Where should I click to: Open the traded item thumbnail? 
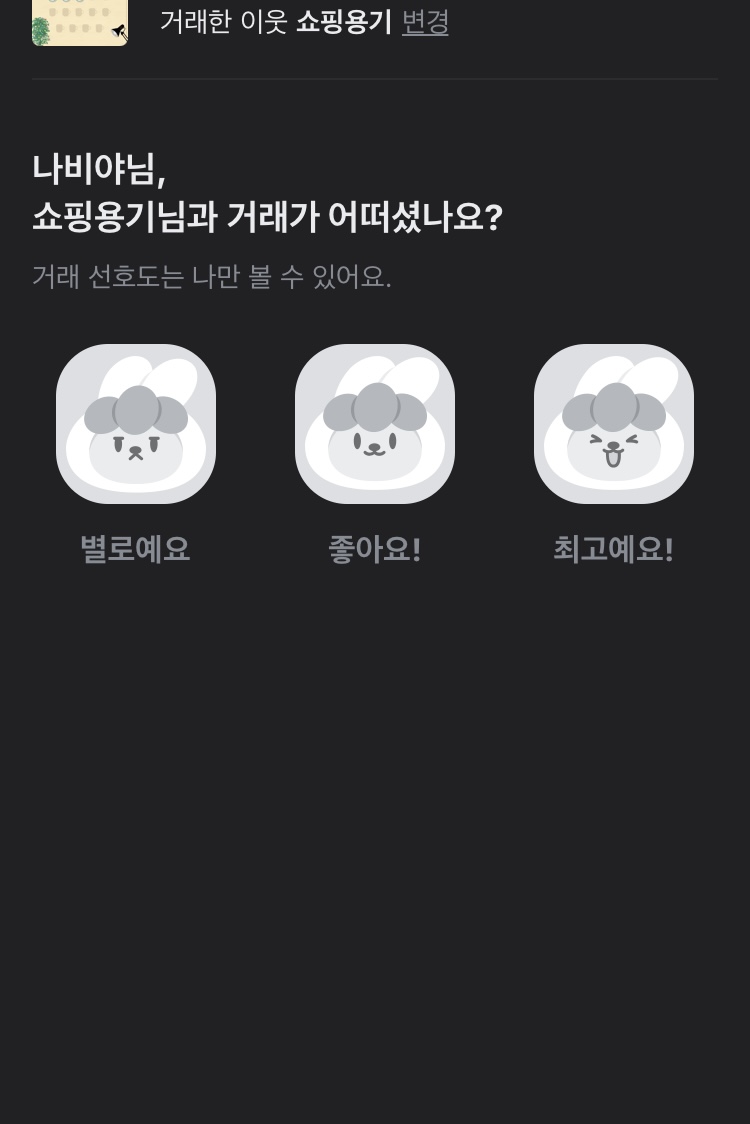80,22
